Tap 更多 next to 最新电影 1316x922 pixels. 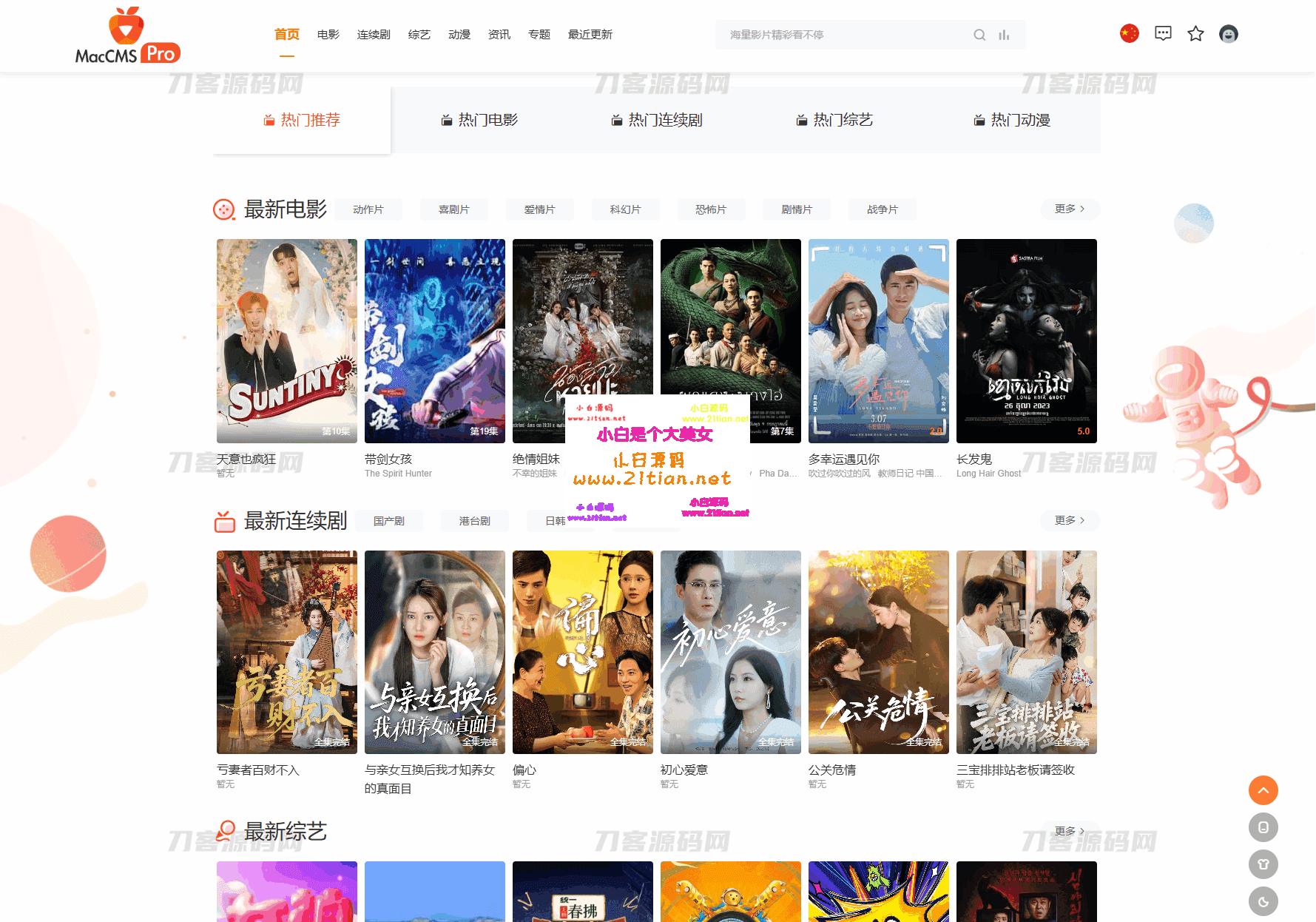[1070, 209]
